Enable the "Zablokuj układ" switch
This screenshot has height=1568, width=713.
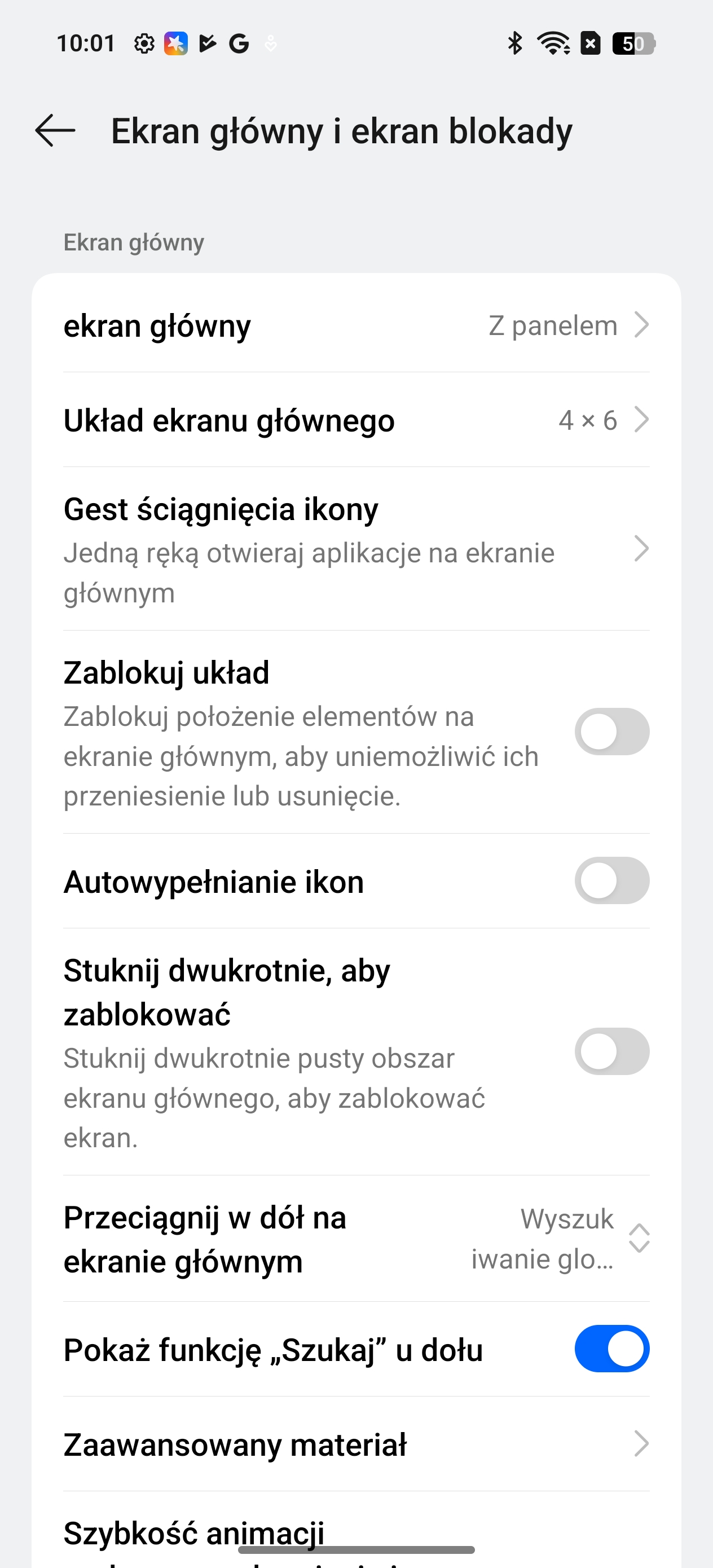click(x=611, y=732)
